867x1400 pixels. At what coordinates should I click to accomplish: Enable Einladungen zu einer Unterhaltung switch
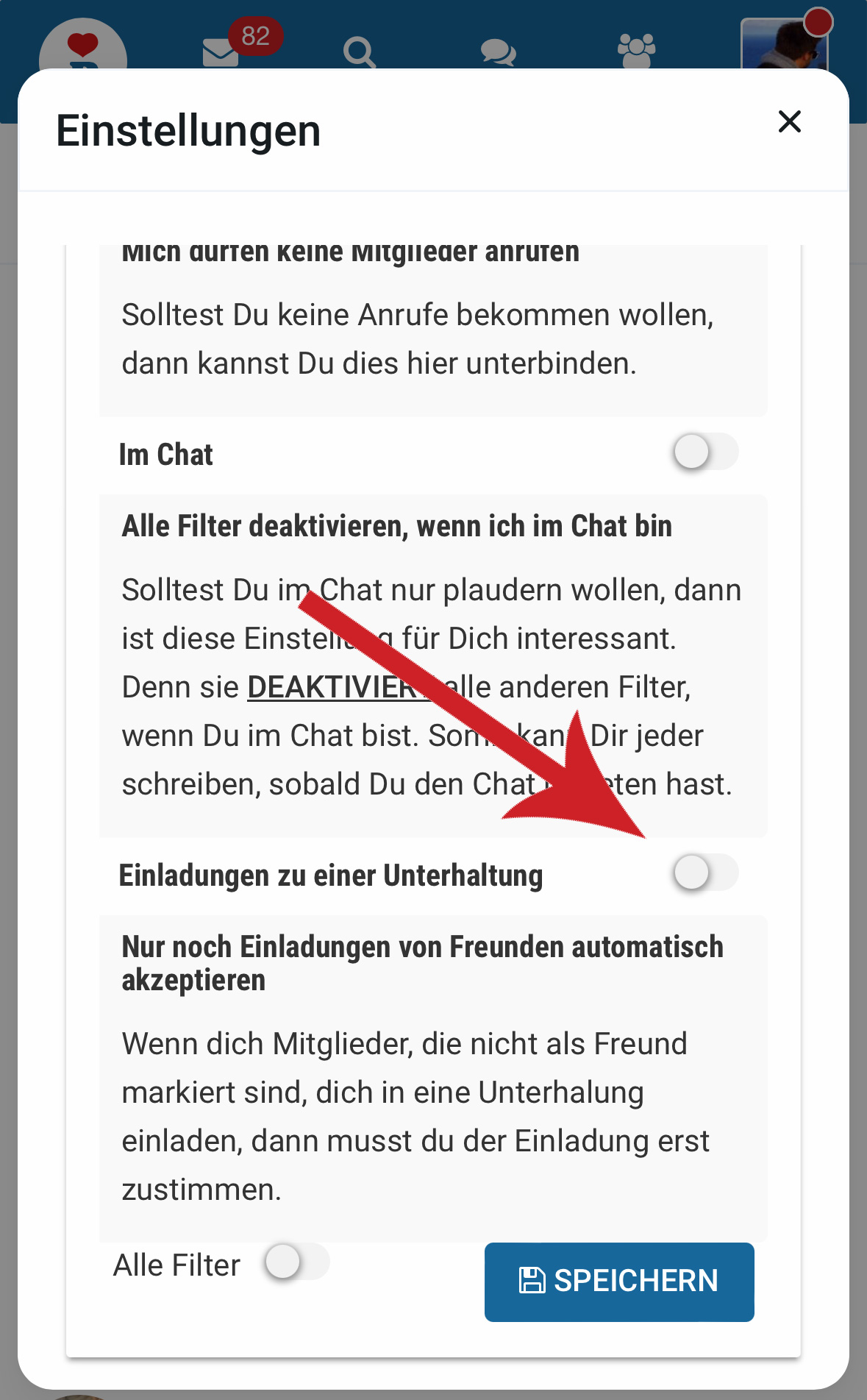(x=706, y=873)
